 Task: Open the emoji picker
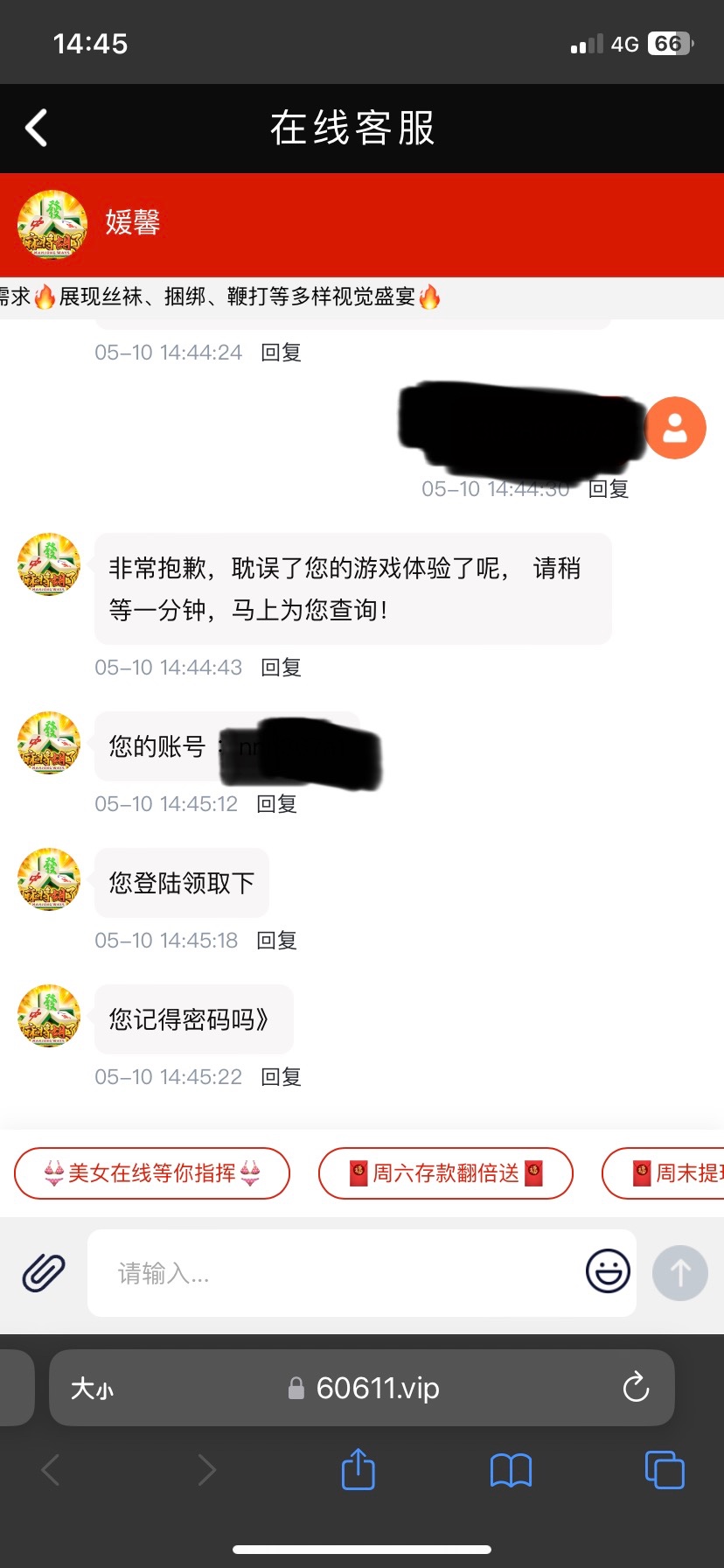click(608, 1271)
